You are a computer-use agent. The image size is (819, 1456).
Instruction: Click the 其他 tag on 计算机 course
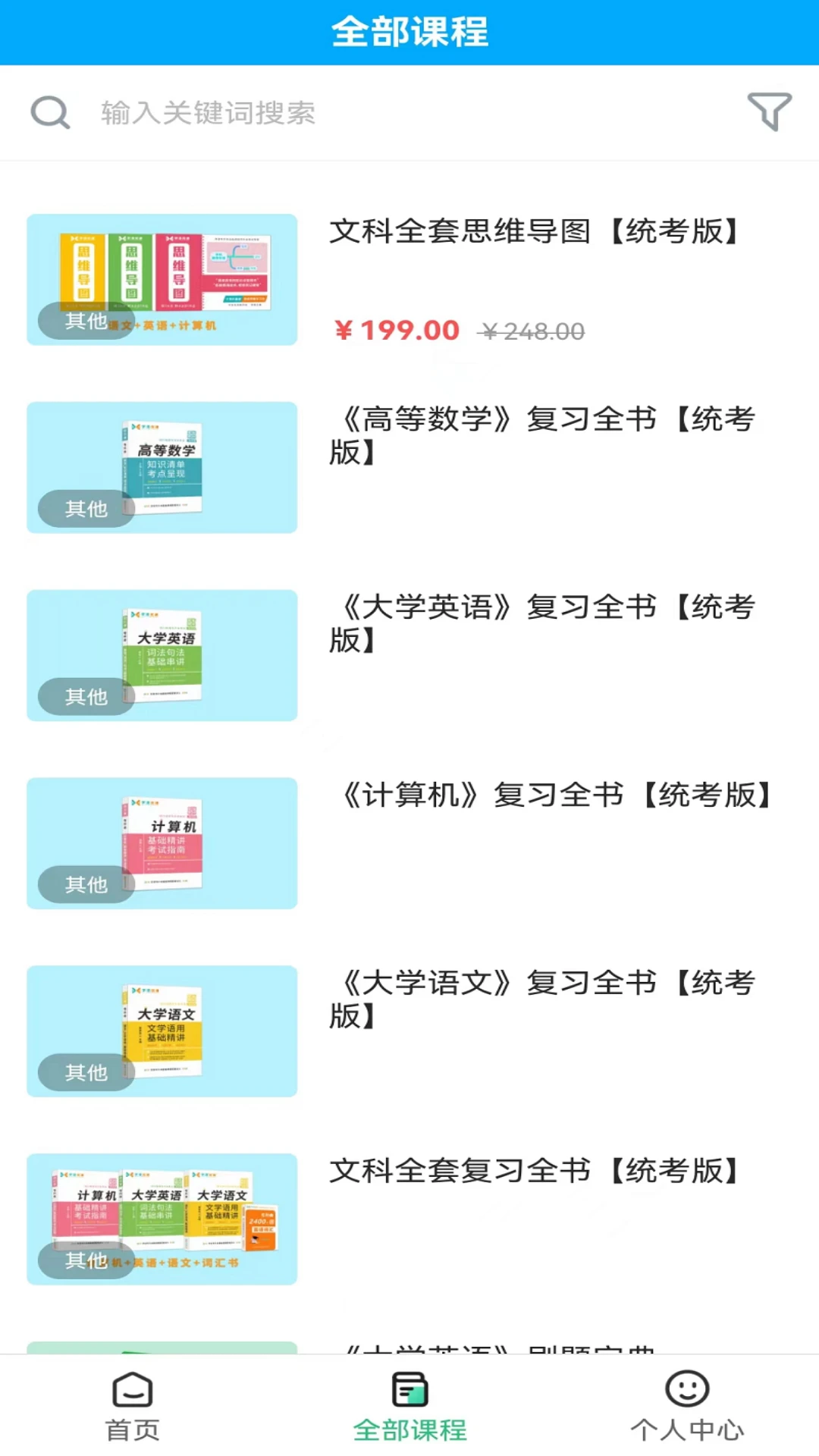click(86, 885)
